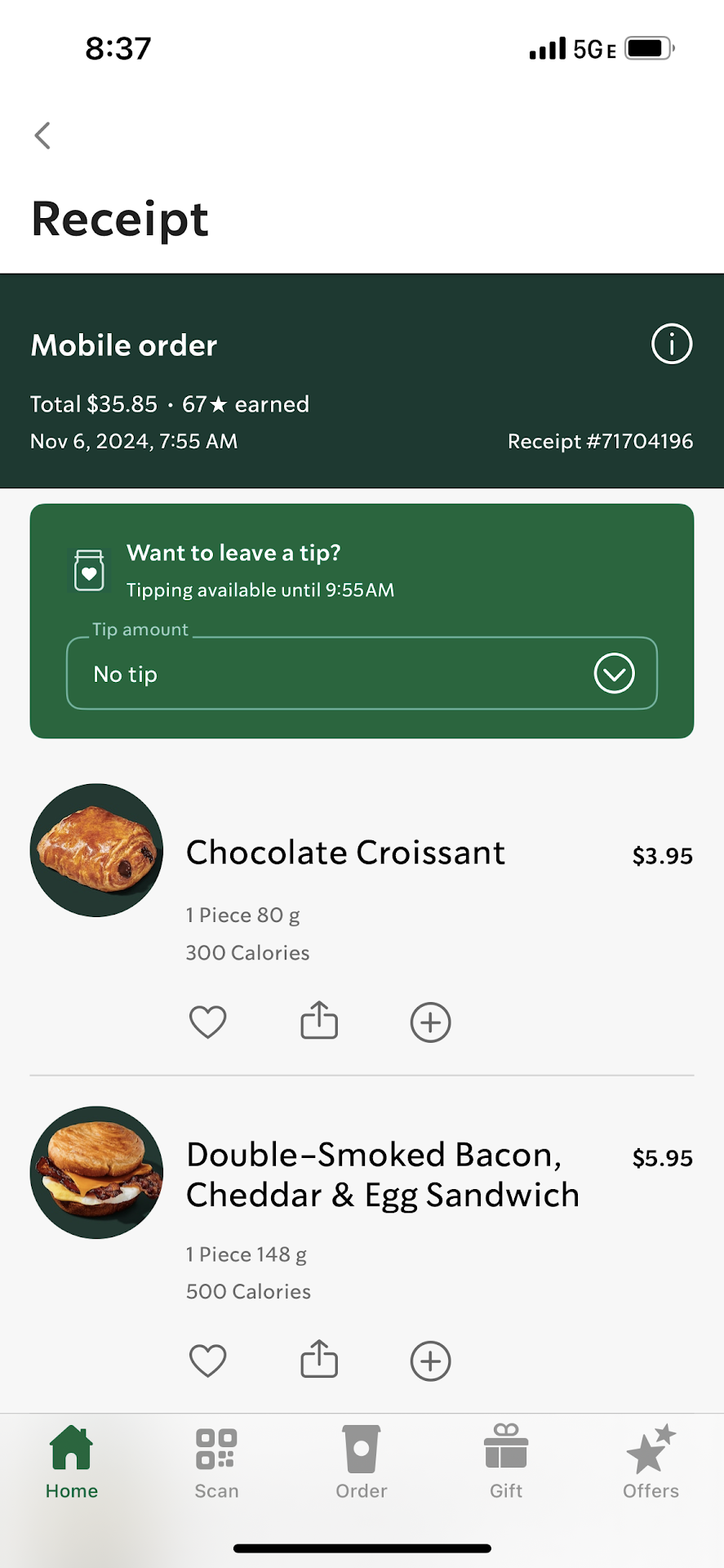This screenshot has width=724, height=1568.
Task: Select the Gift tab
Action: tap(506, 1463)
